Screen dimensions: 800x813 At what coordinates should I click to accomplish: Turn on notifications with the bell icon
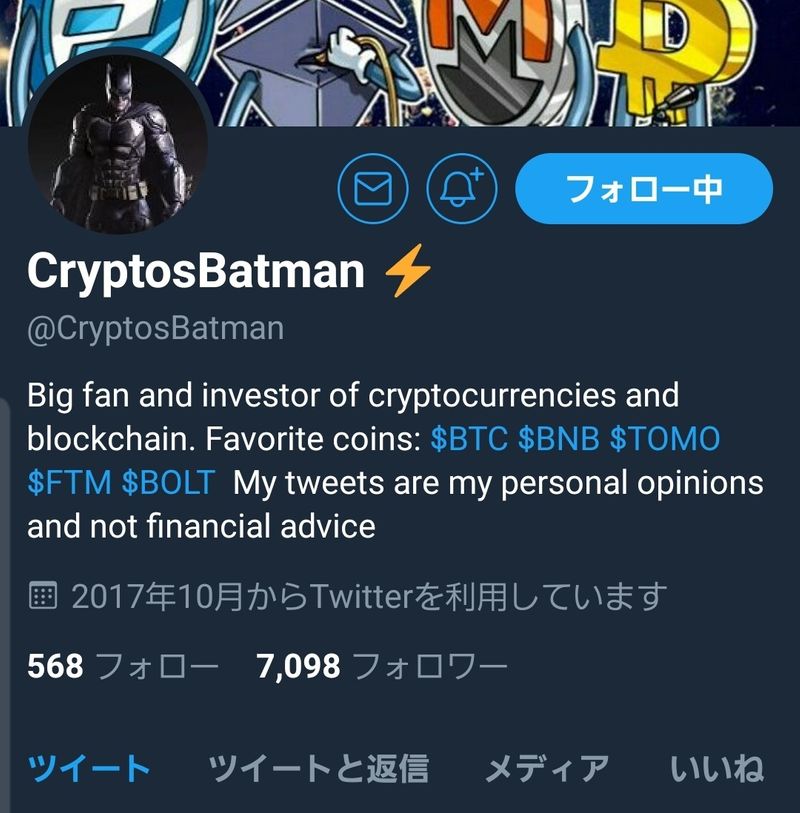(462, 189)
